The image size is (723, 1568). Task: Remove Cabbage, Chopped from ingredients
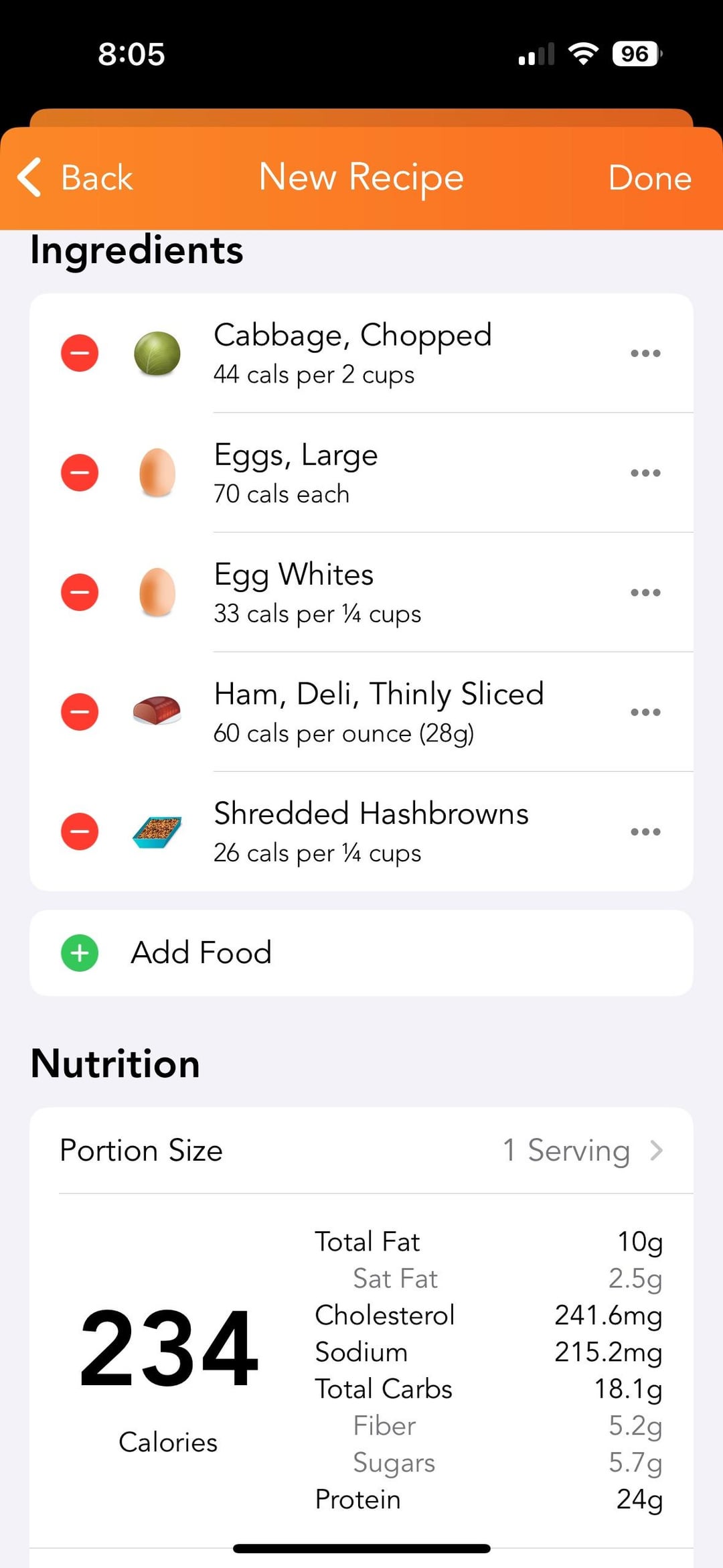coord(80,353)
